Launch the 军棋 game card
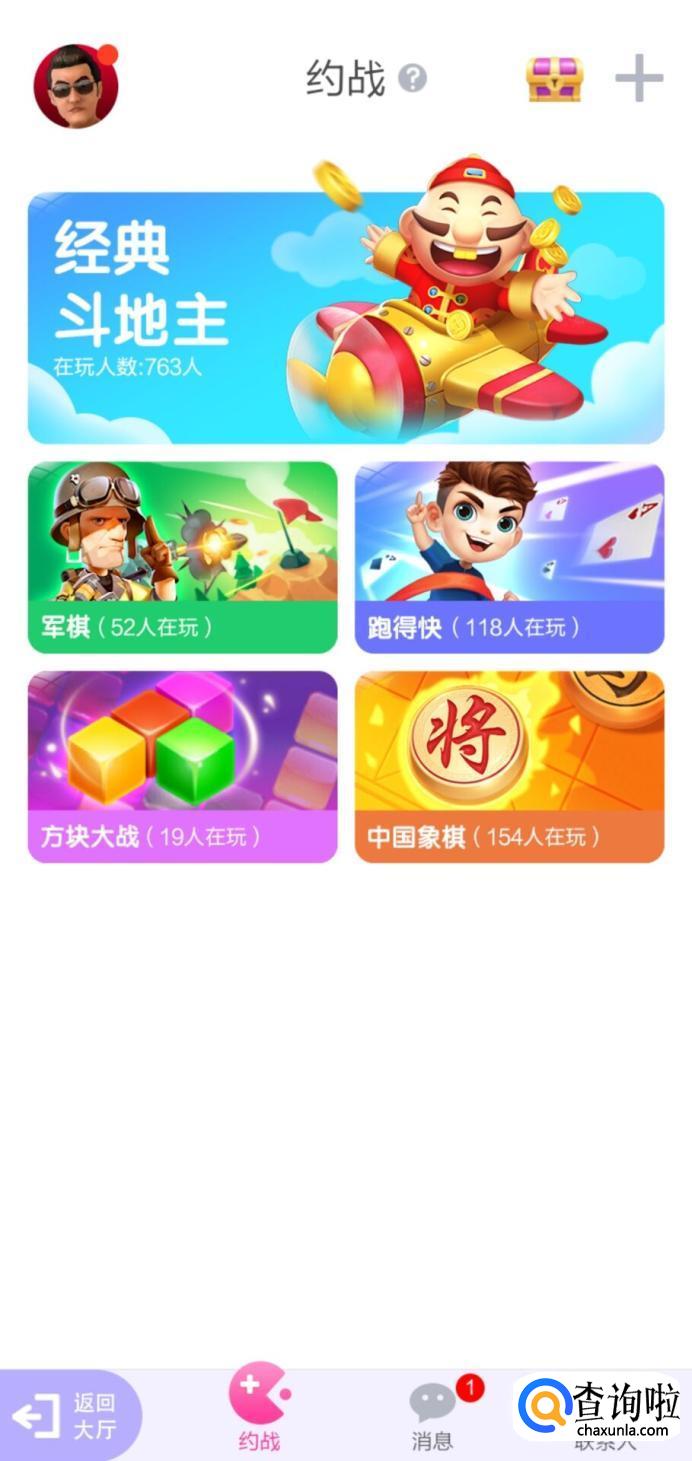 point(183,557)
